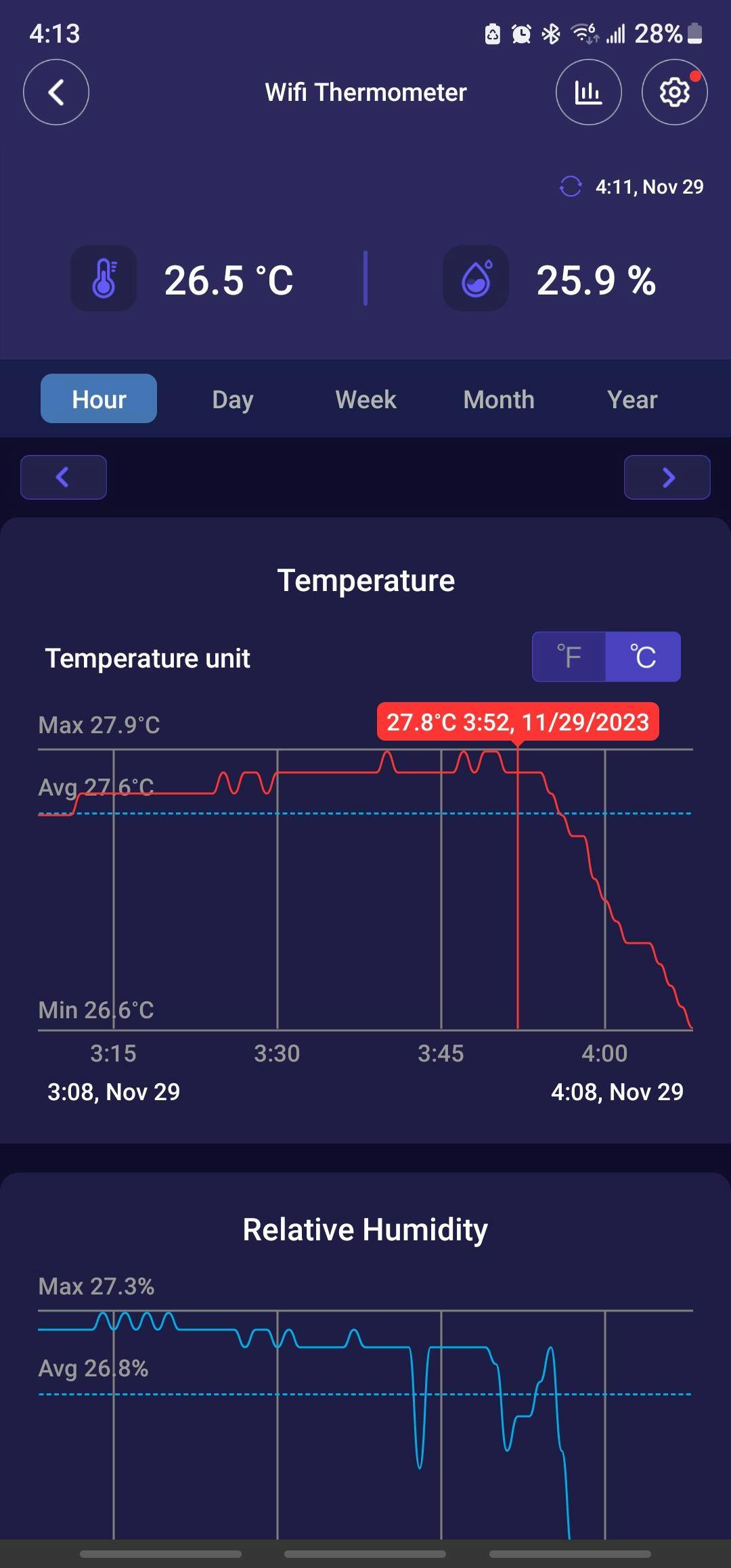The image size is (731, 1568).
Task: Open the settings gear
Action: click(674, 92)
